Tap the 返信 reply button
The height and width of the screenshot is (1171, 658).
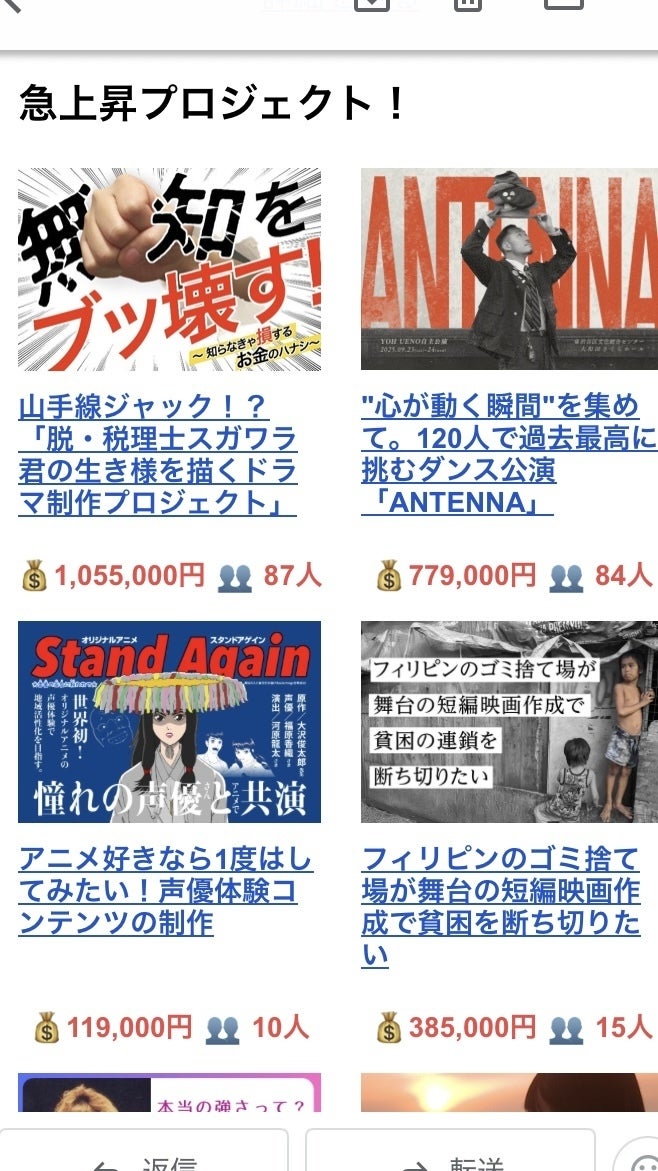[x=144, y=1153]
